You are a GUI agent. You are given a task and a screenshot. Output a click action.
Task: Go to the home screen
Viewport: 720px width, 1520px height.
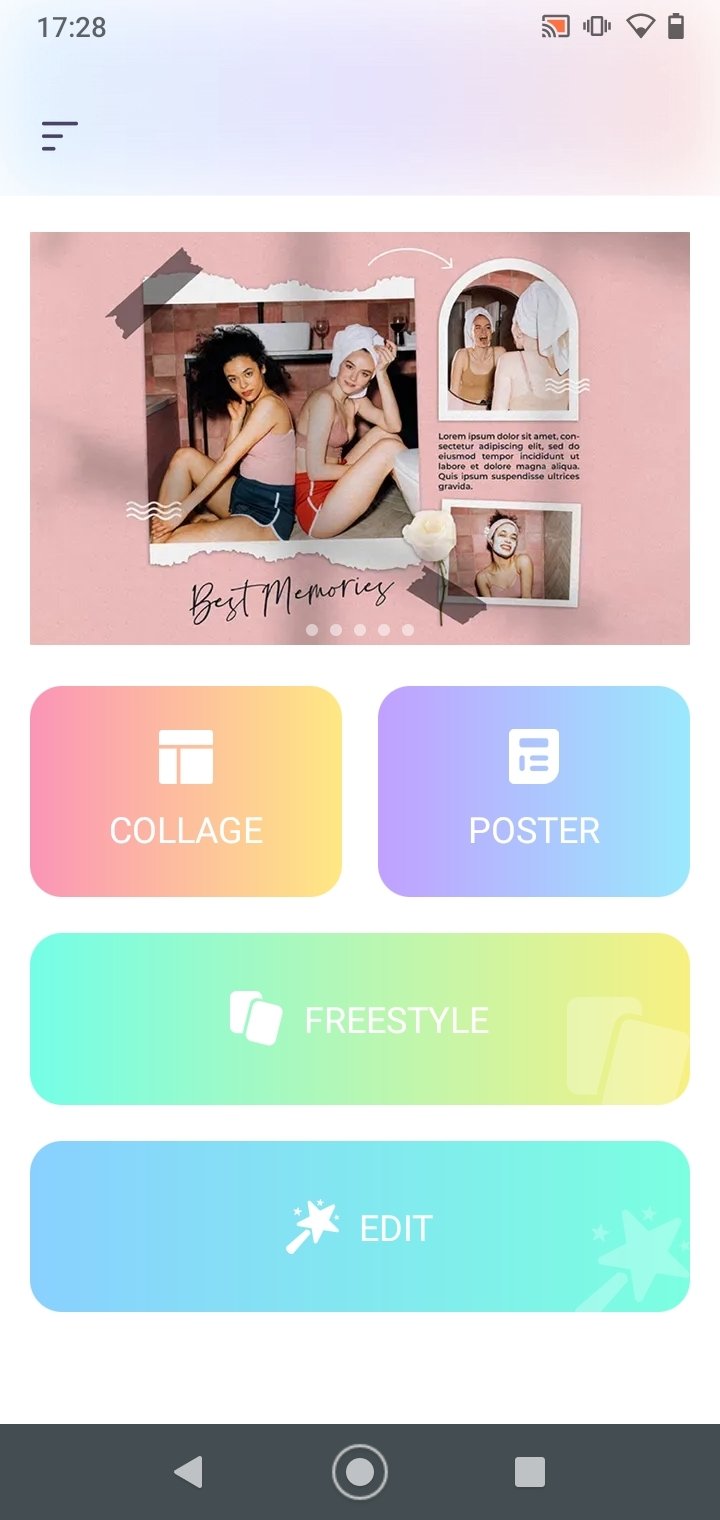point(360,1472)
